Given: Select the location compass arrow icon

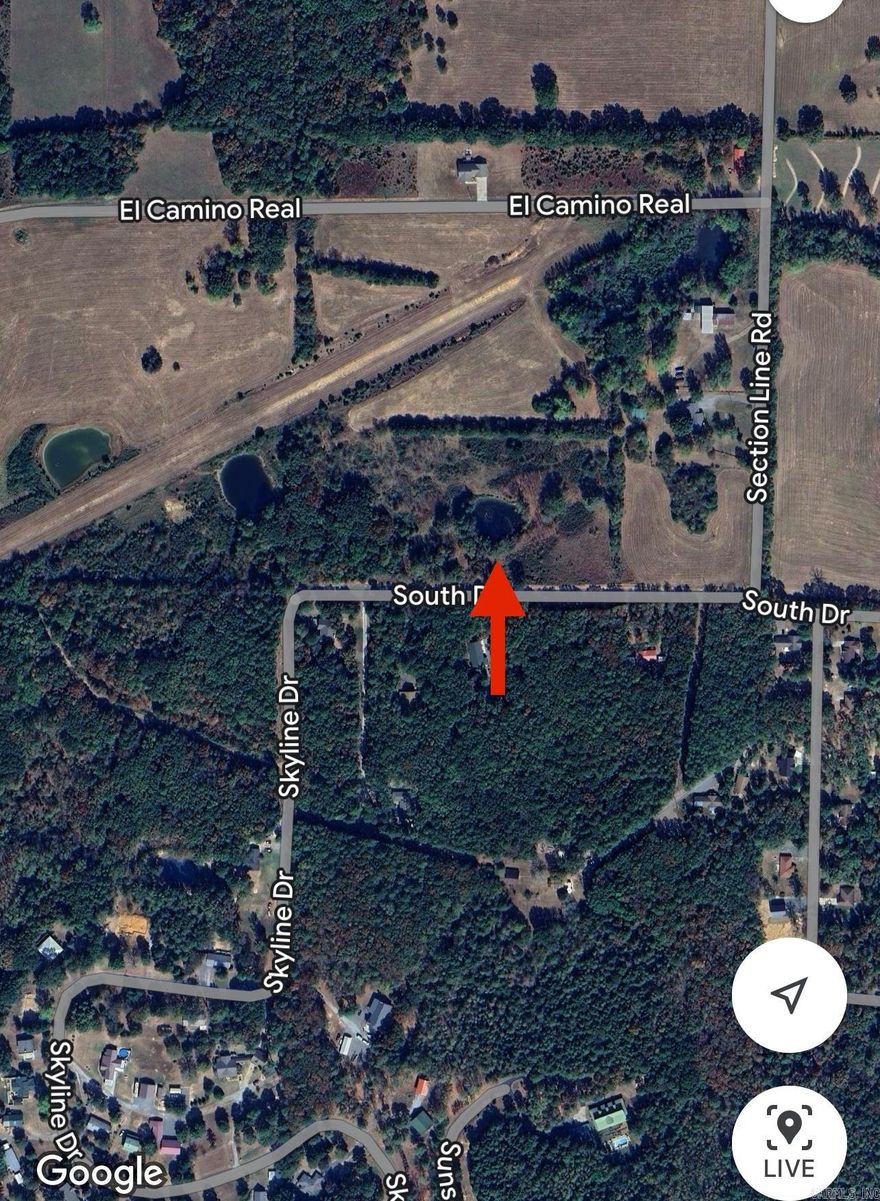Looking at the screenshot, I should point(790,995).
